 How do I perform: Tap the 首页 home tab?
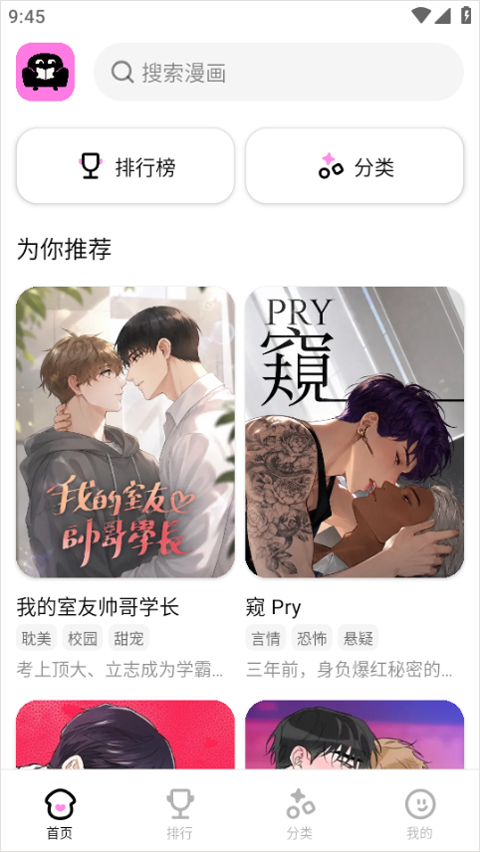(60, 813)
